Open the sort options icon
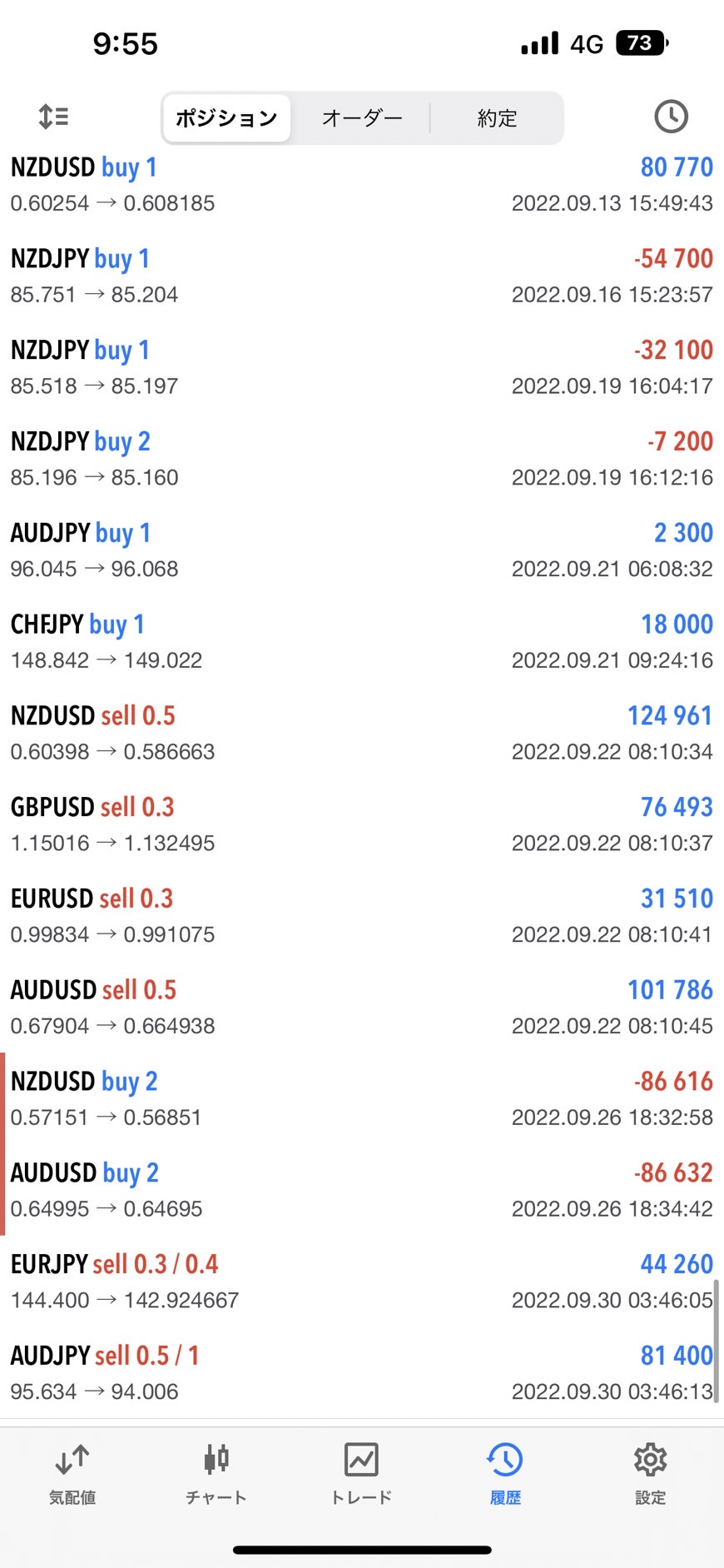The height and width of the screenshot is (1568, 724). pyautogui.click(x=54, y=117)
